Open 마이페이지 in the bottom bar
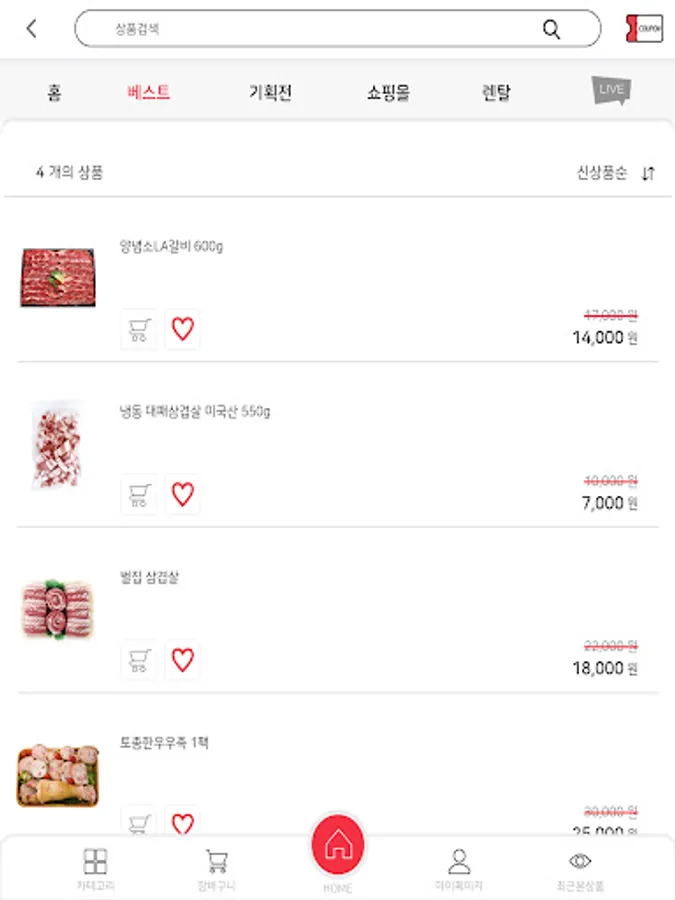The image size is (675, 900). (x=458, y=867)
